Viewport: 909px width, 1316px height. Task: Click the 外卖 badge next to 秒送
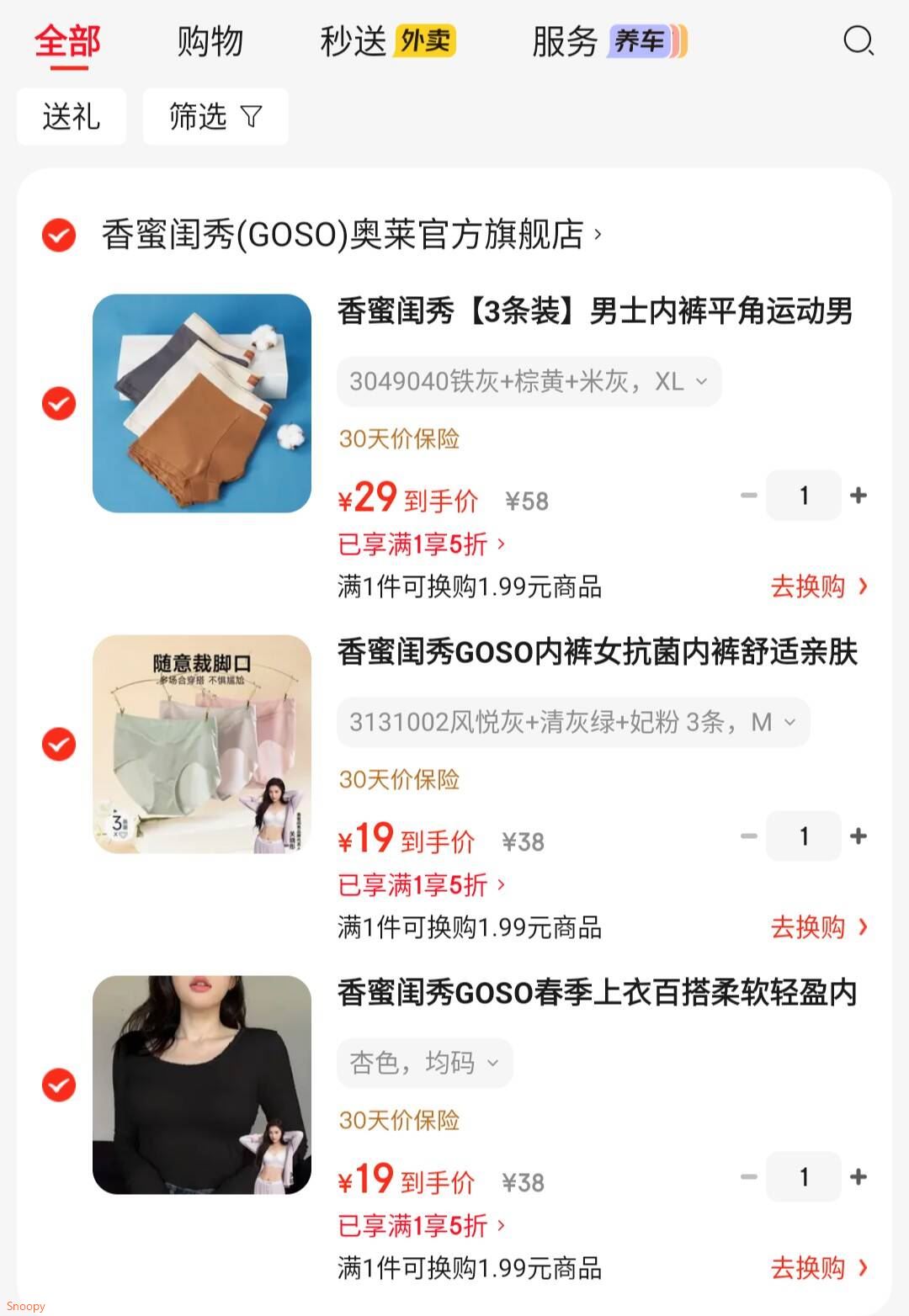[428, 40]
